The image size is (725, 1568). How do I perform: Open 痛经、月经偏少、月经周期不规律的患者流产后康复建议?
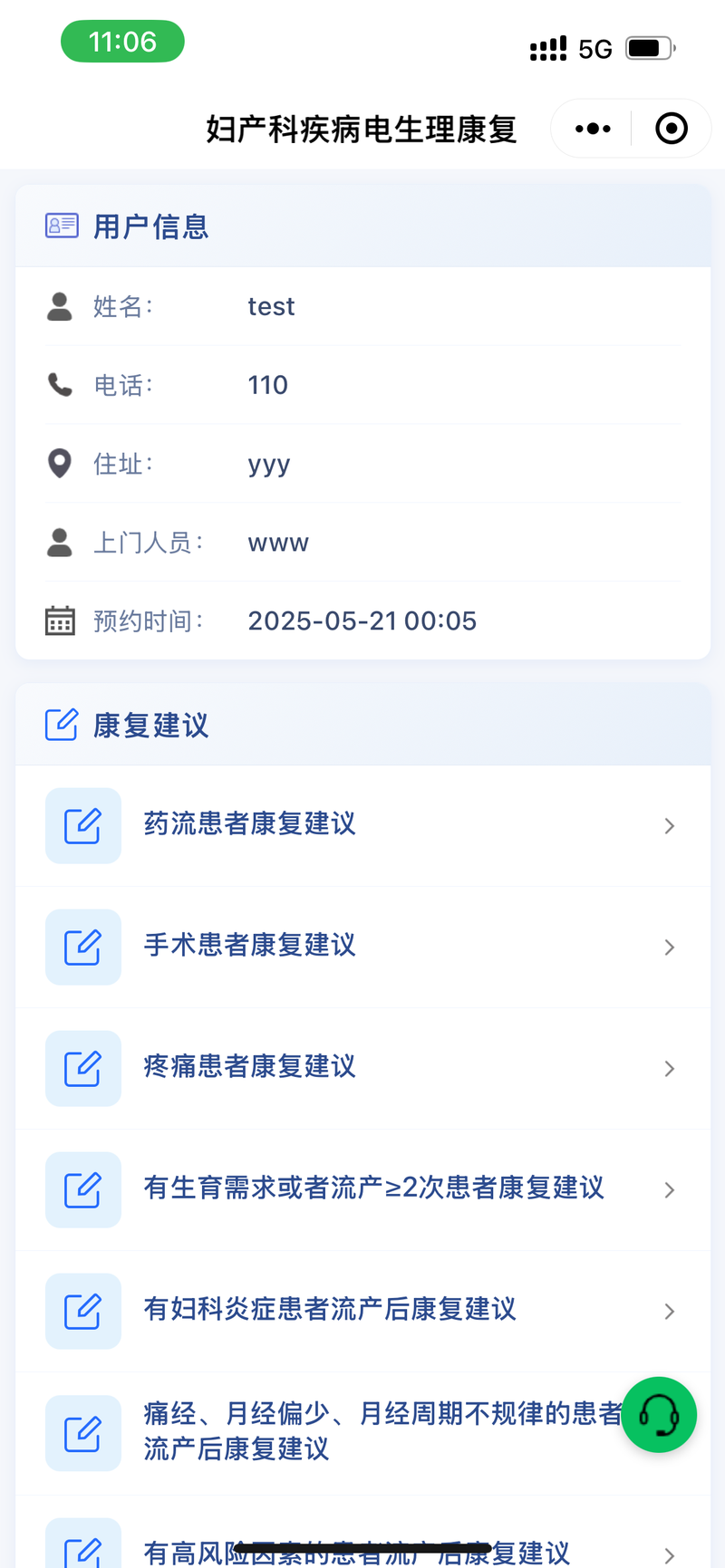click(x=362, y=1433)
